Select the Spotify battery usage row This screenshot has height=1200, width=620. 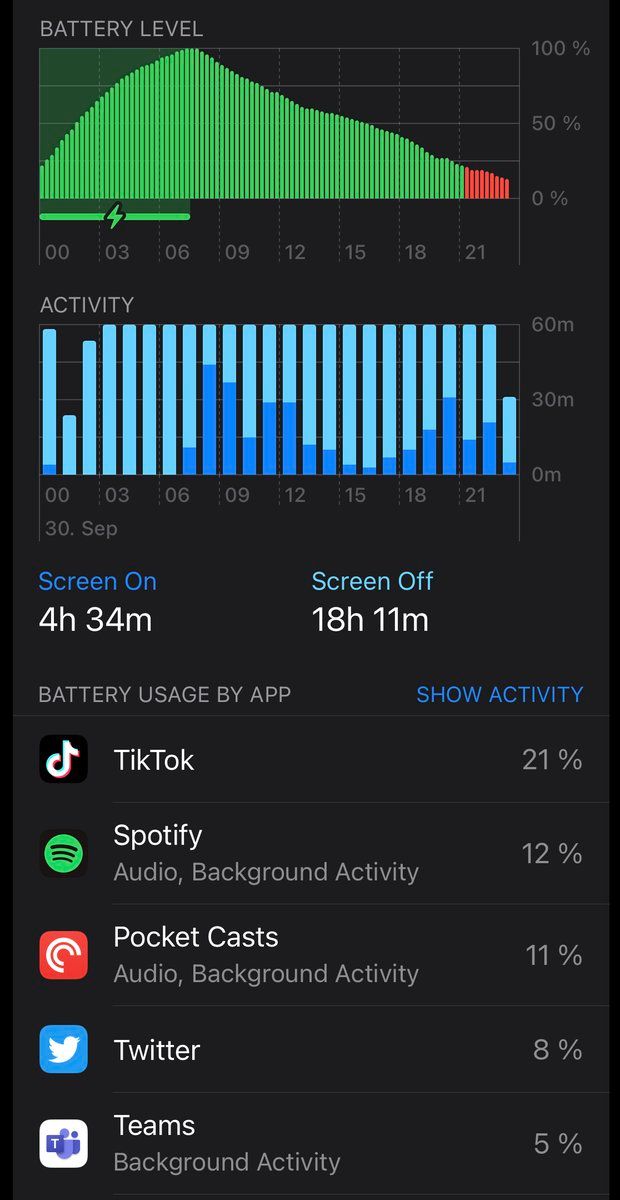pyautogui.click(x=310, y=853)
